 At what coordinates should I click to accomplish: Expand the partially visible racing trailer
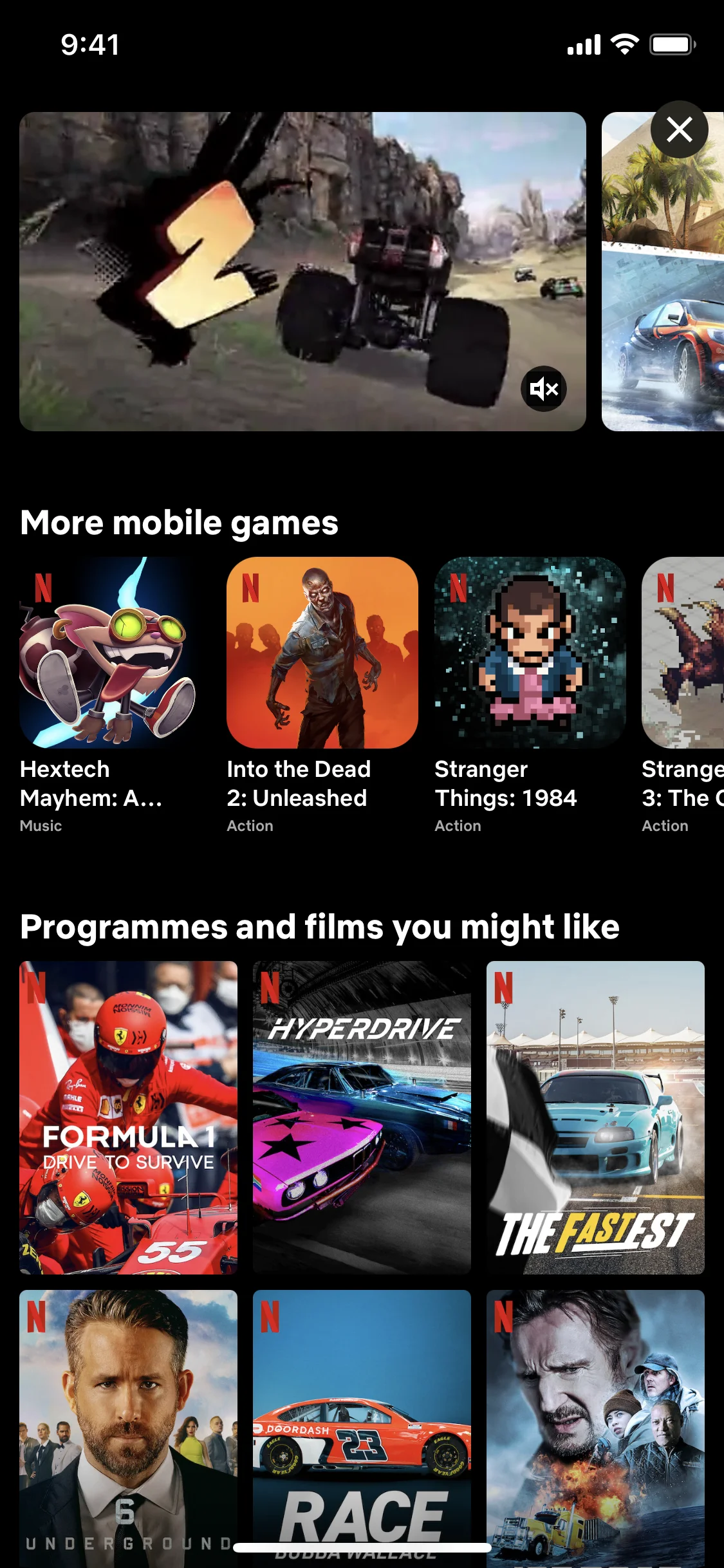pos(663,270)
